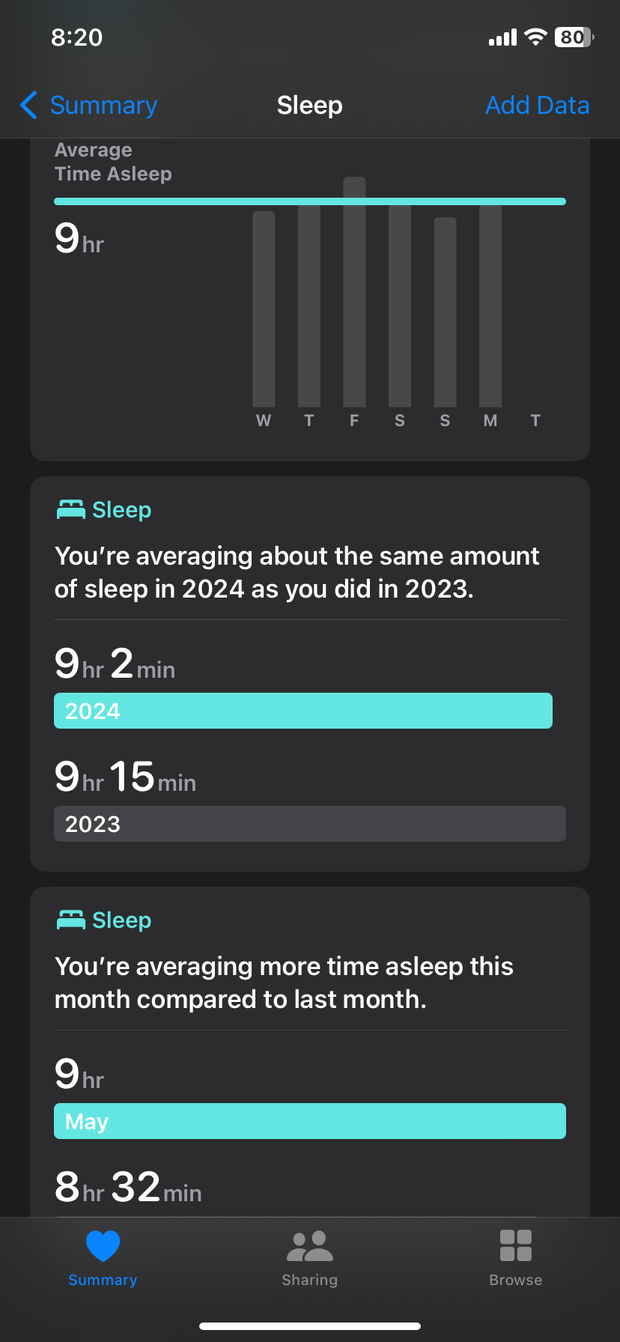Open the 2024 versus 2023 sleep comparison card
Screen dimensions: 620x1342
tap(310, 673)
